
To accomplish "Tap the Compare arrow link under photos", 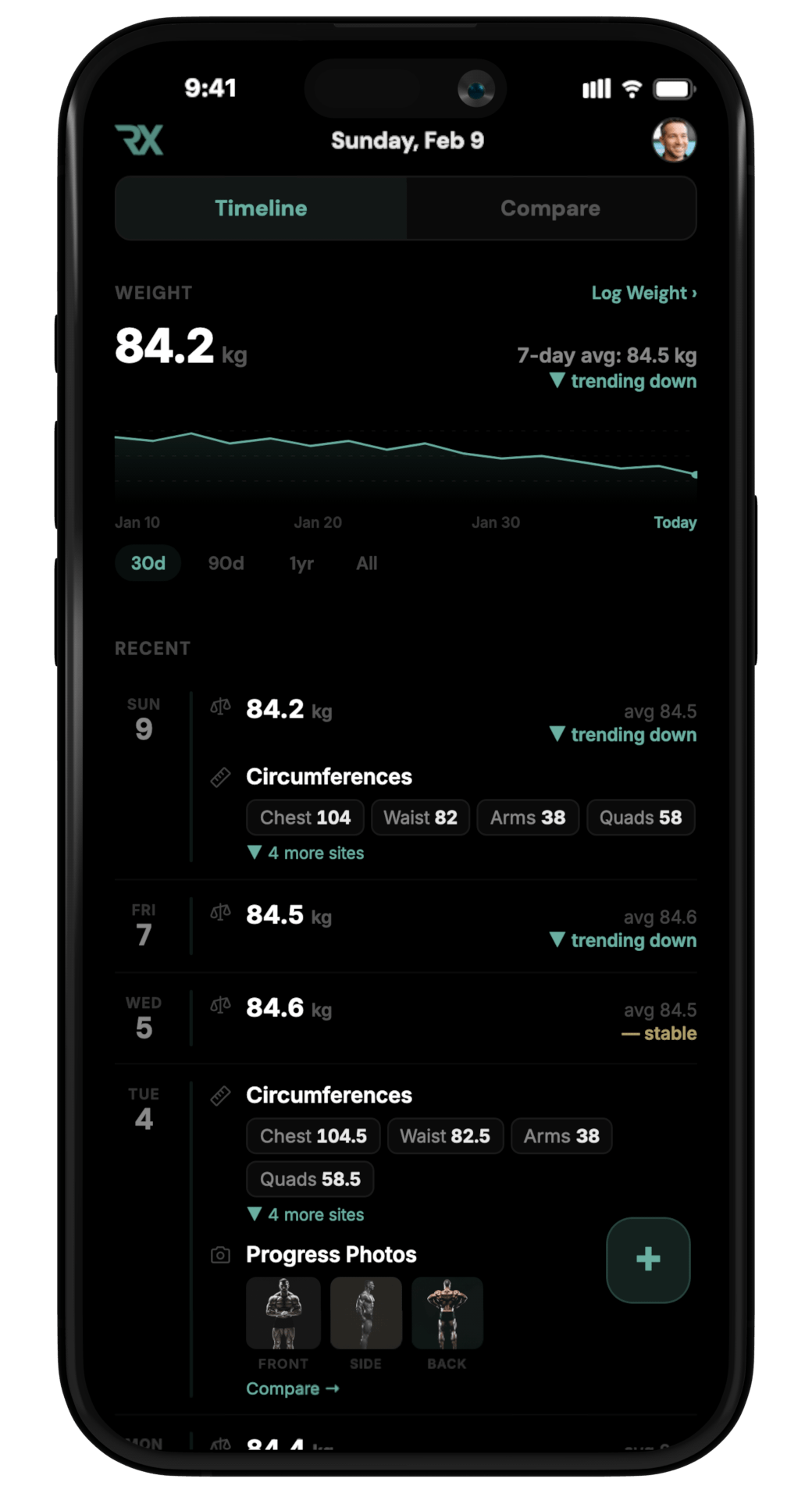I will click(x=292, y=1388).
